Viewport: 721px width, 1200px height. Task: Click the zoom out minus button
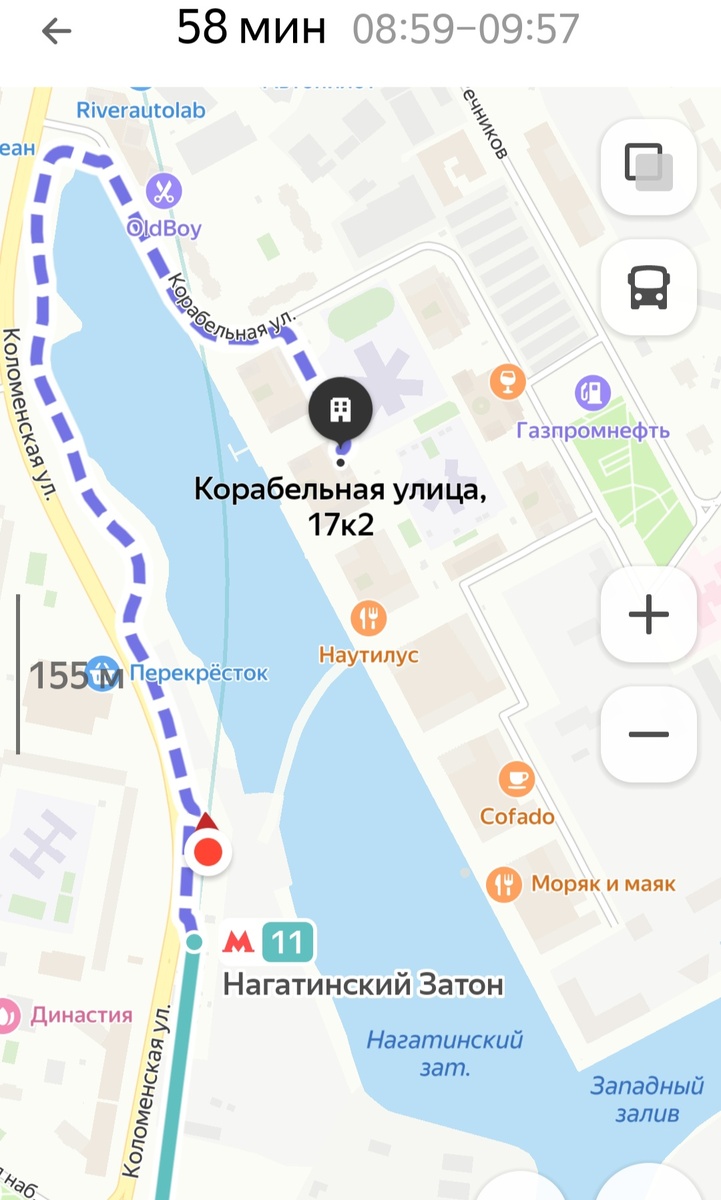tap(647, 734)
